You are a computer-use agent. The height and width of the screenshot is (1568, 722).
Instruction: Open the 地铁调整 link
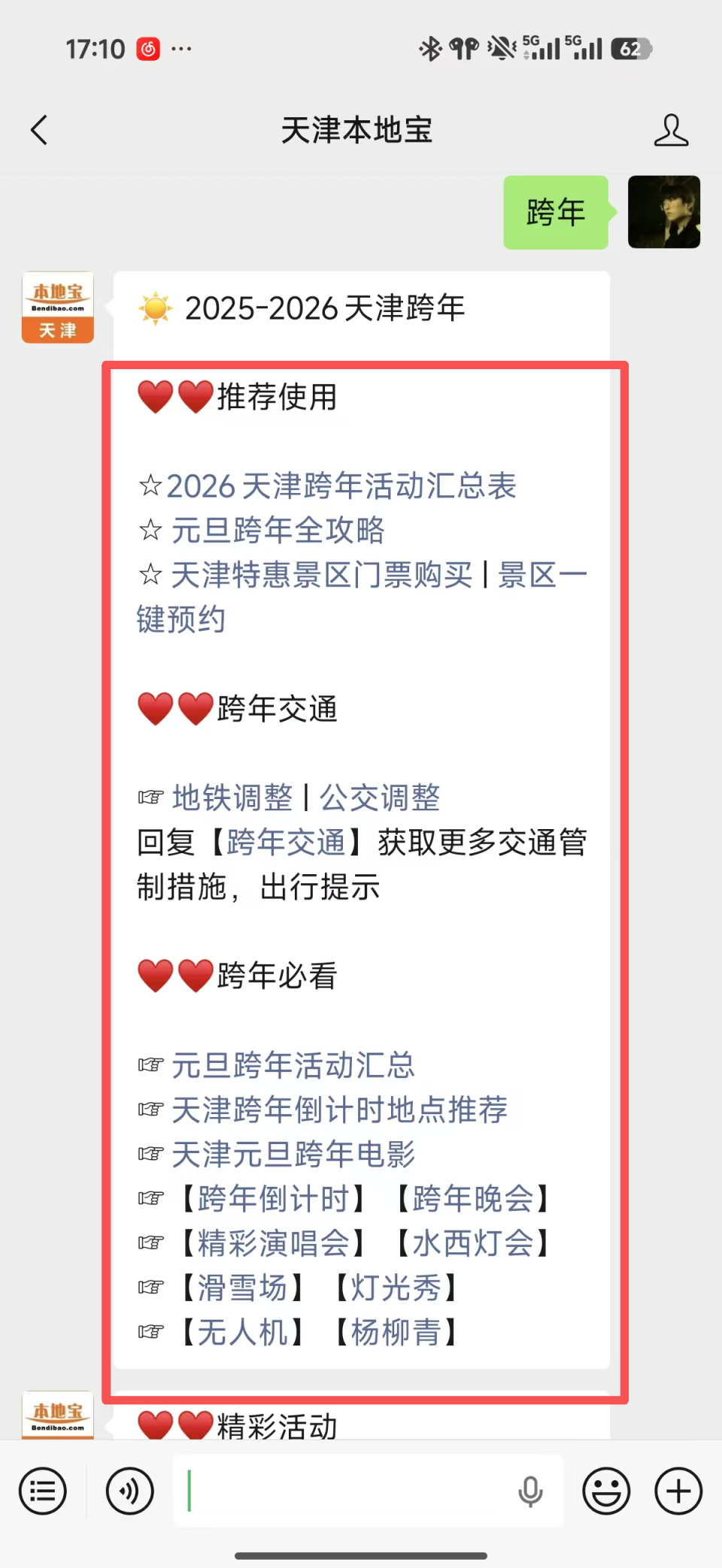pyautogui.click(x=229, y=798)
